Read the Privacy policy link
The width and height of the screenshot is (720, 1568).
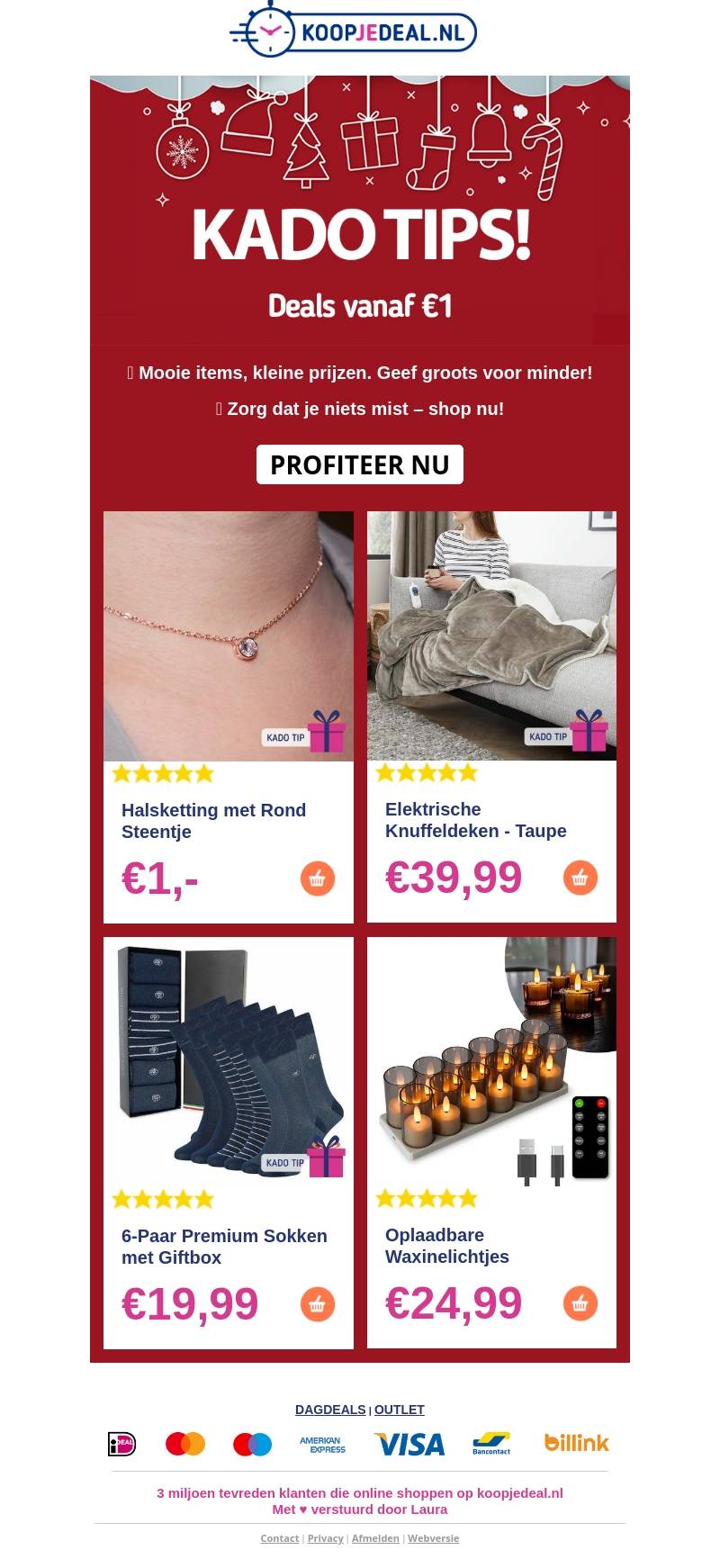[325, 1538]
